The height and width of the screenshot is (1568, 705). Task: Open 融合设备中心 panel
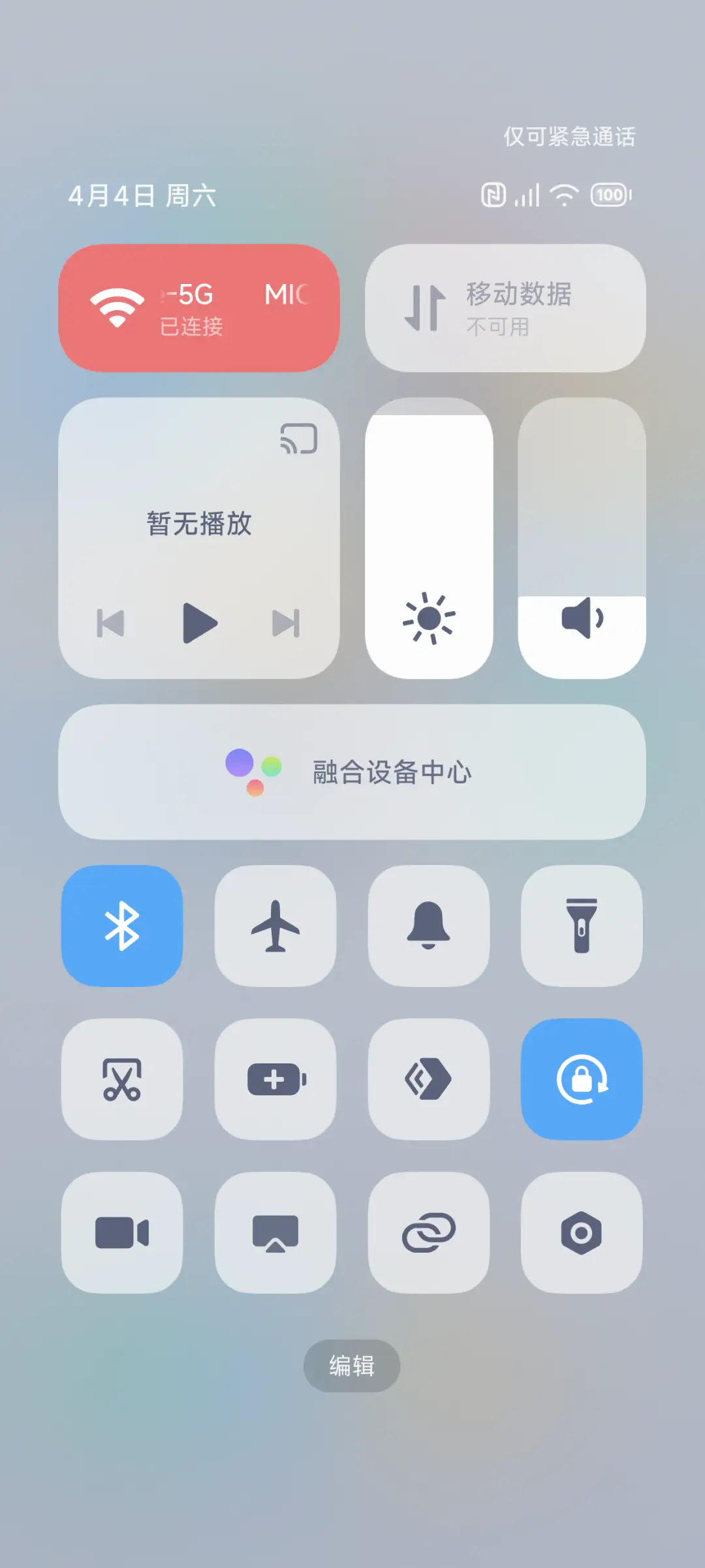tap(352, 772)
